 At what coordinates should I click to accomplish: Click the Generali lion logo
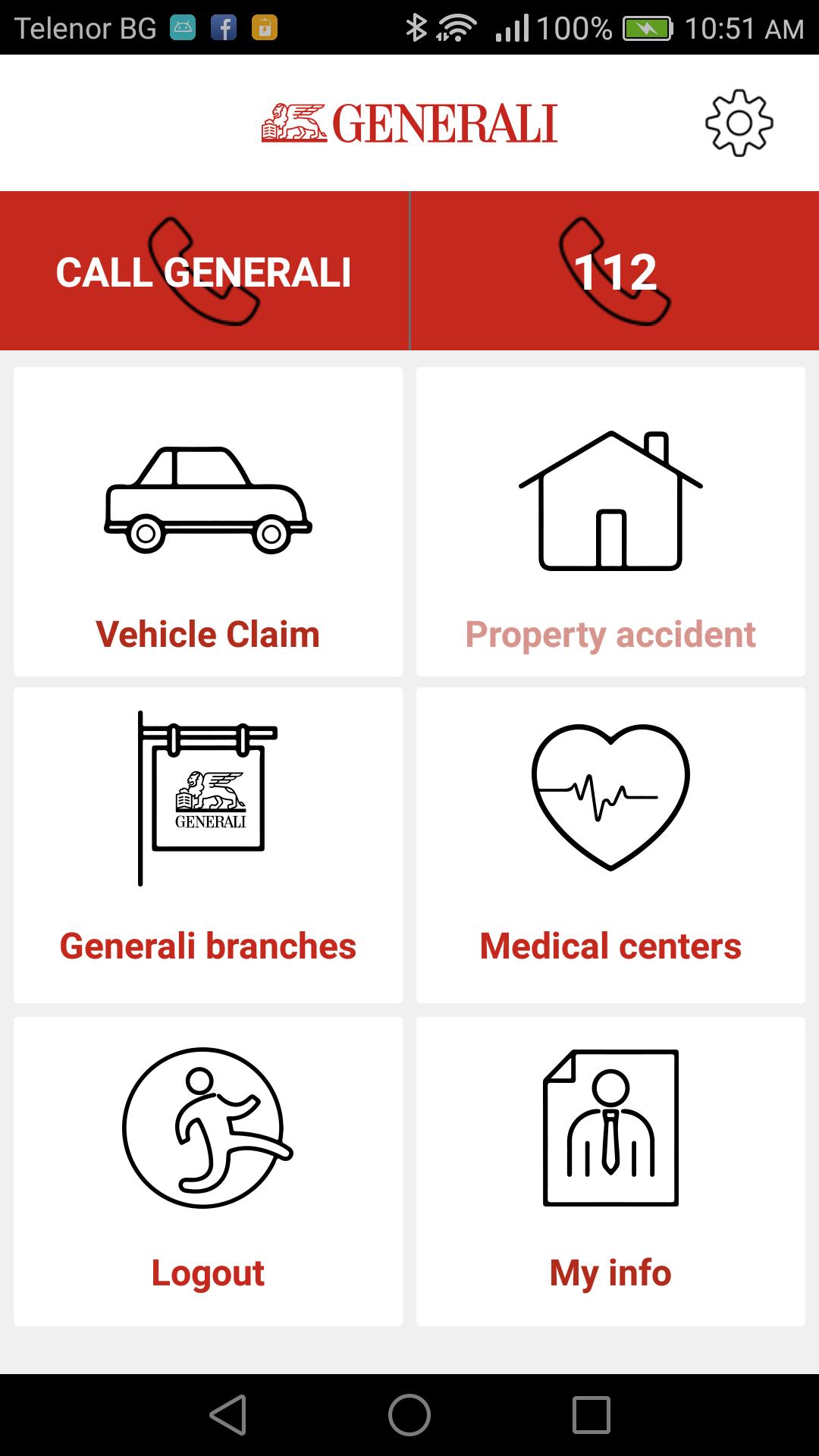pyautogui.click(x=409, y=121)
